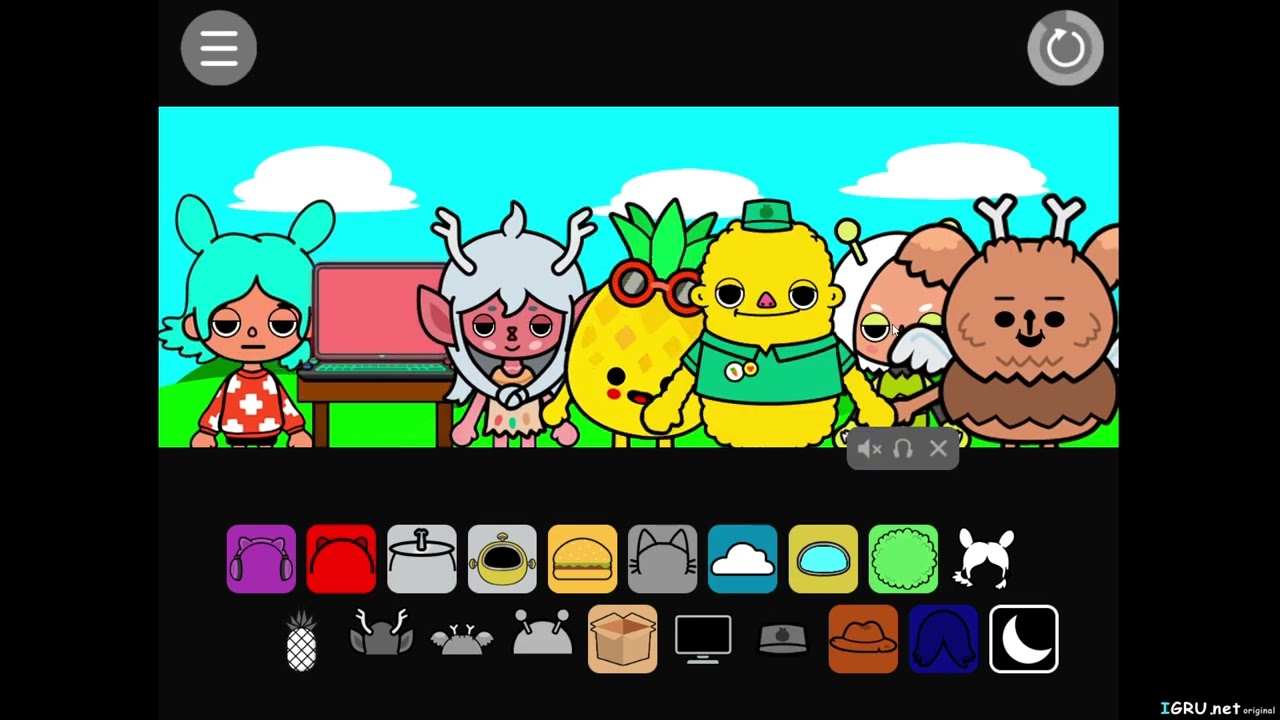Screen dimensions: 1280x720
Task: Pick the dark blue hair icon
Action: click(x=943, y=639)
